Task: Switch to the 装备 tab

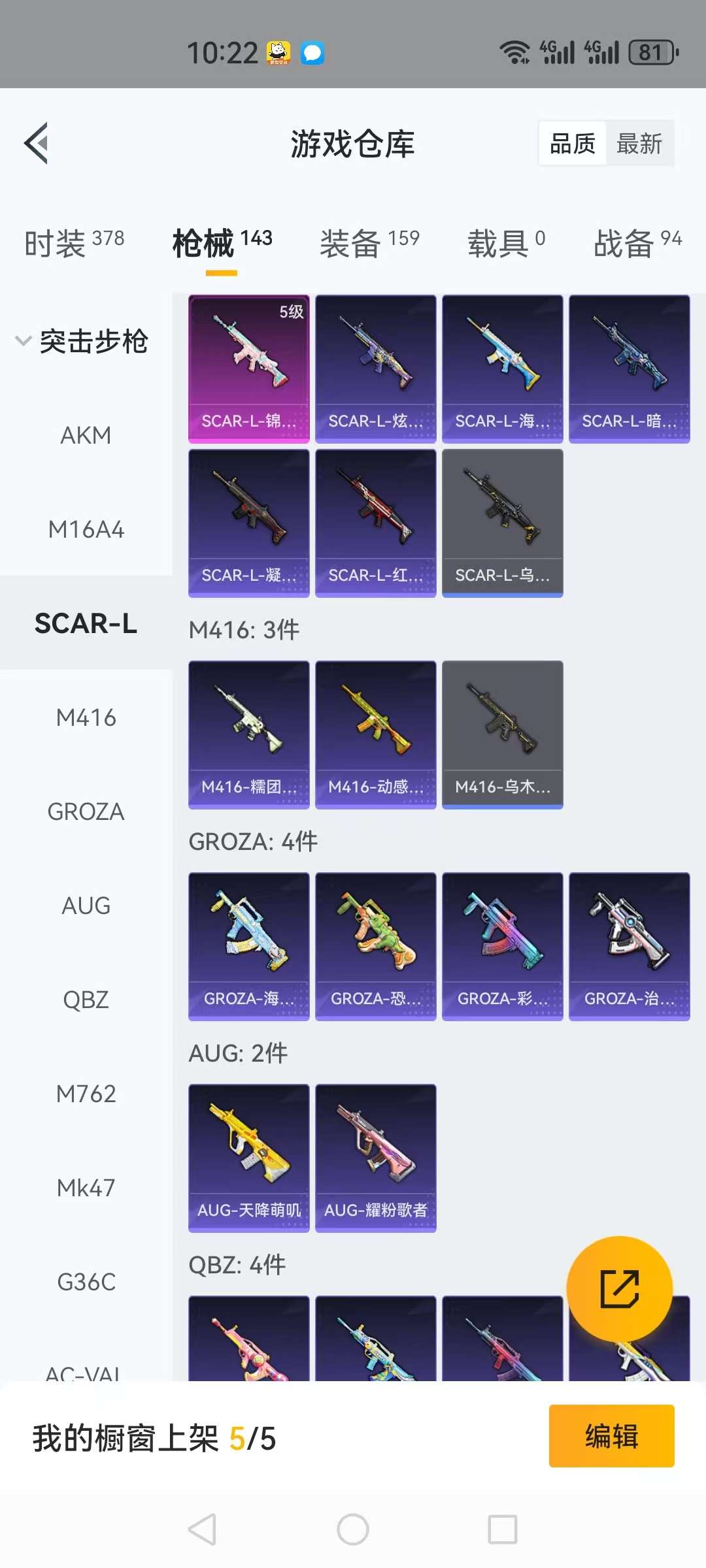Action: pos(369,243)
